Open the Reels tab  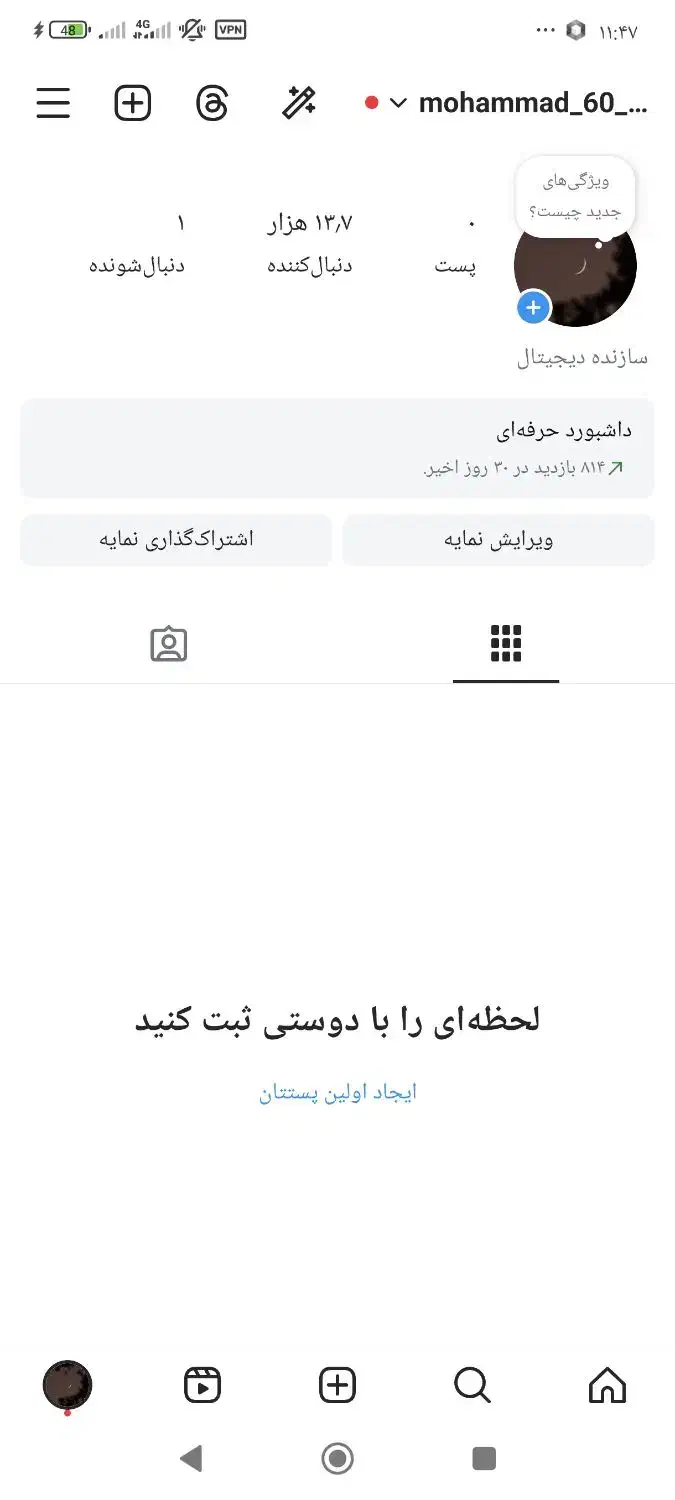(202, 1385)
